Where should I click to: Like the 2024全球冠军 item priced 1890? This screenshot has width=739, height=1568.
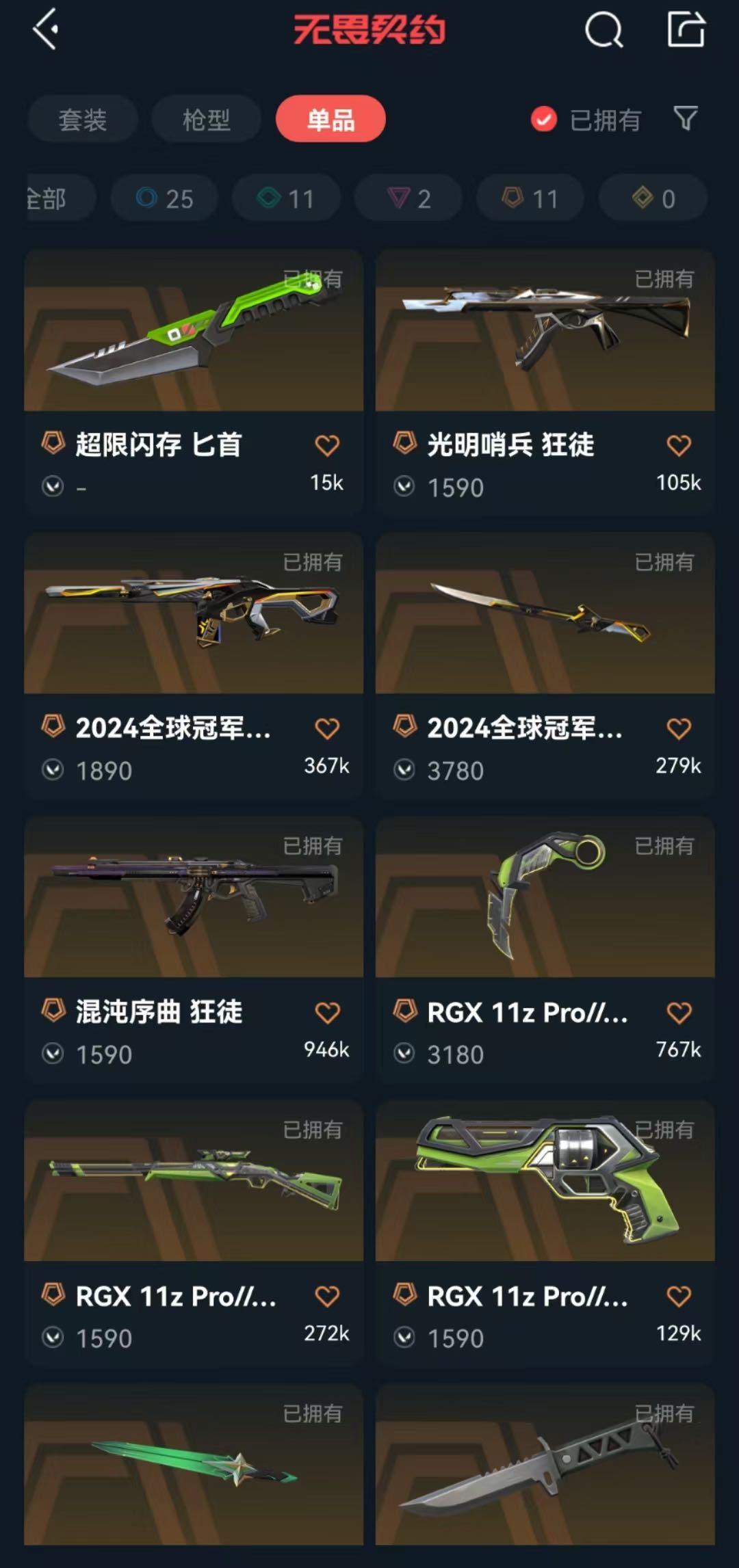pos(327,728)
